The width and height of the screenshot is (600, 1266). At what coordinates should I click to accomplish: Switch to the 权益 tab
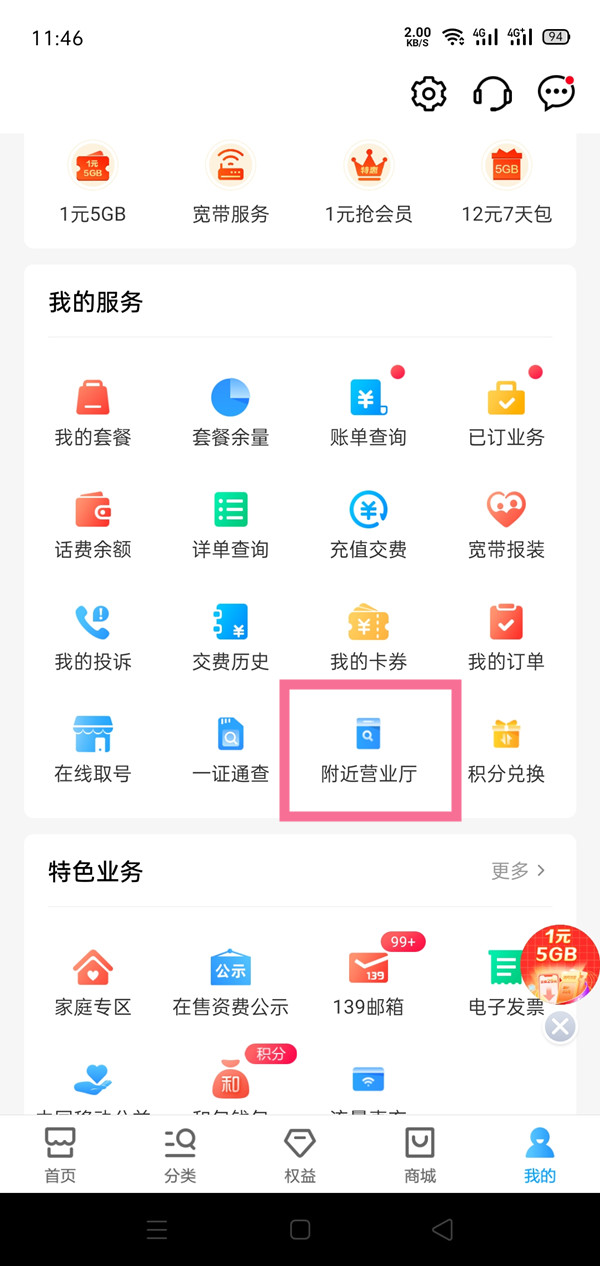300,1155
